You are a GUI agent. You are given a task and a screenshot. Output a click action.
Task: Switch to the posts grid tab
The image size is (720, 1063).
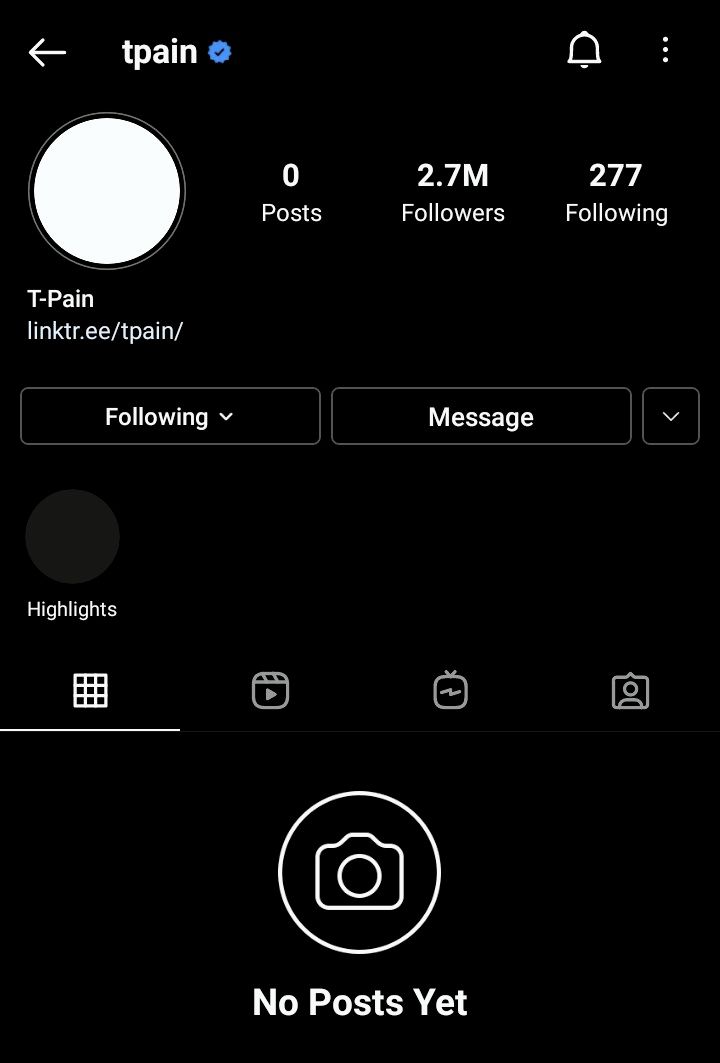click(90, 691)
